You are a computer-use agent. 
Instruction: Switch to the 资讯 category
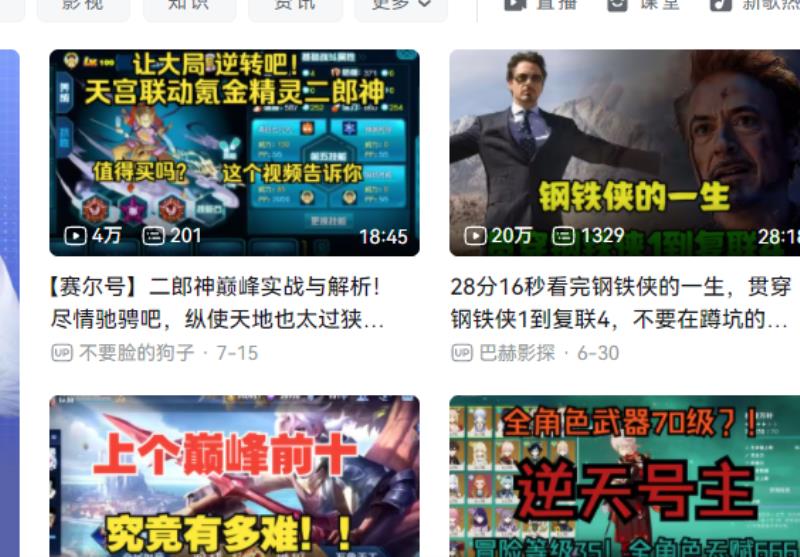click(294, 5)
